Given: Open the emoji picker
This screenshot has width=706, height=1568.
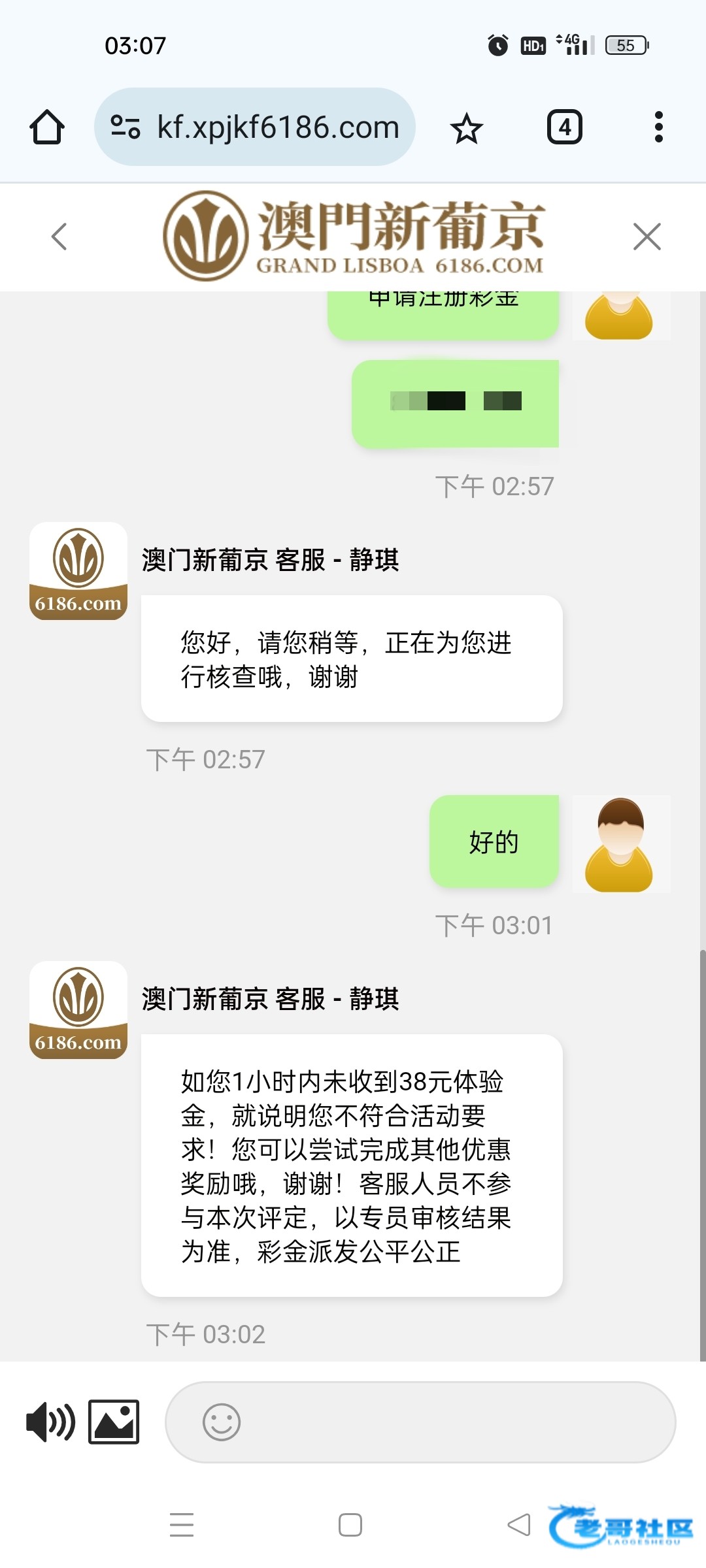Looking at the screenshot, I should (x=222, y=1422).
